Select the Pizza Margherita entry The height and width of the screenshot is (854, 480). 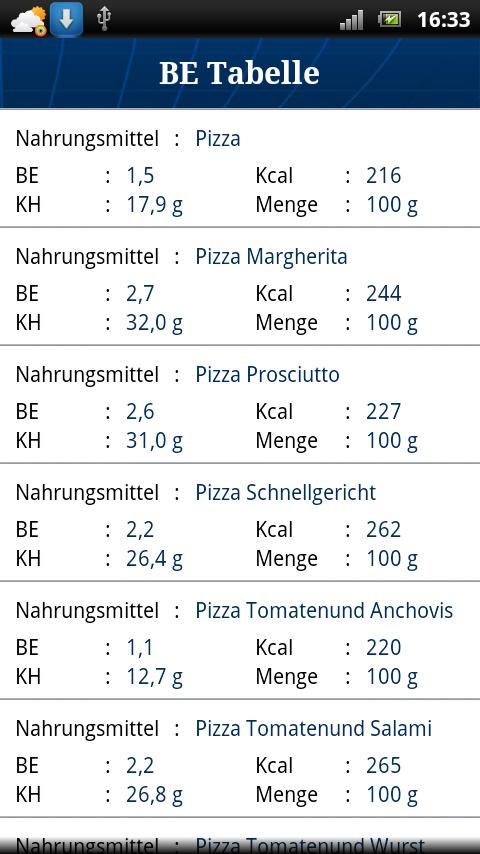[x=240, y=286]
